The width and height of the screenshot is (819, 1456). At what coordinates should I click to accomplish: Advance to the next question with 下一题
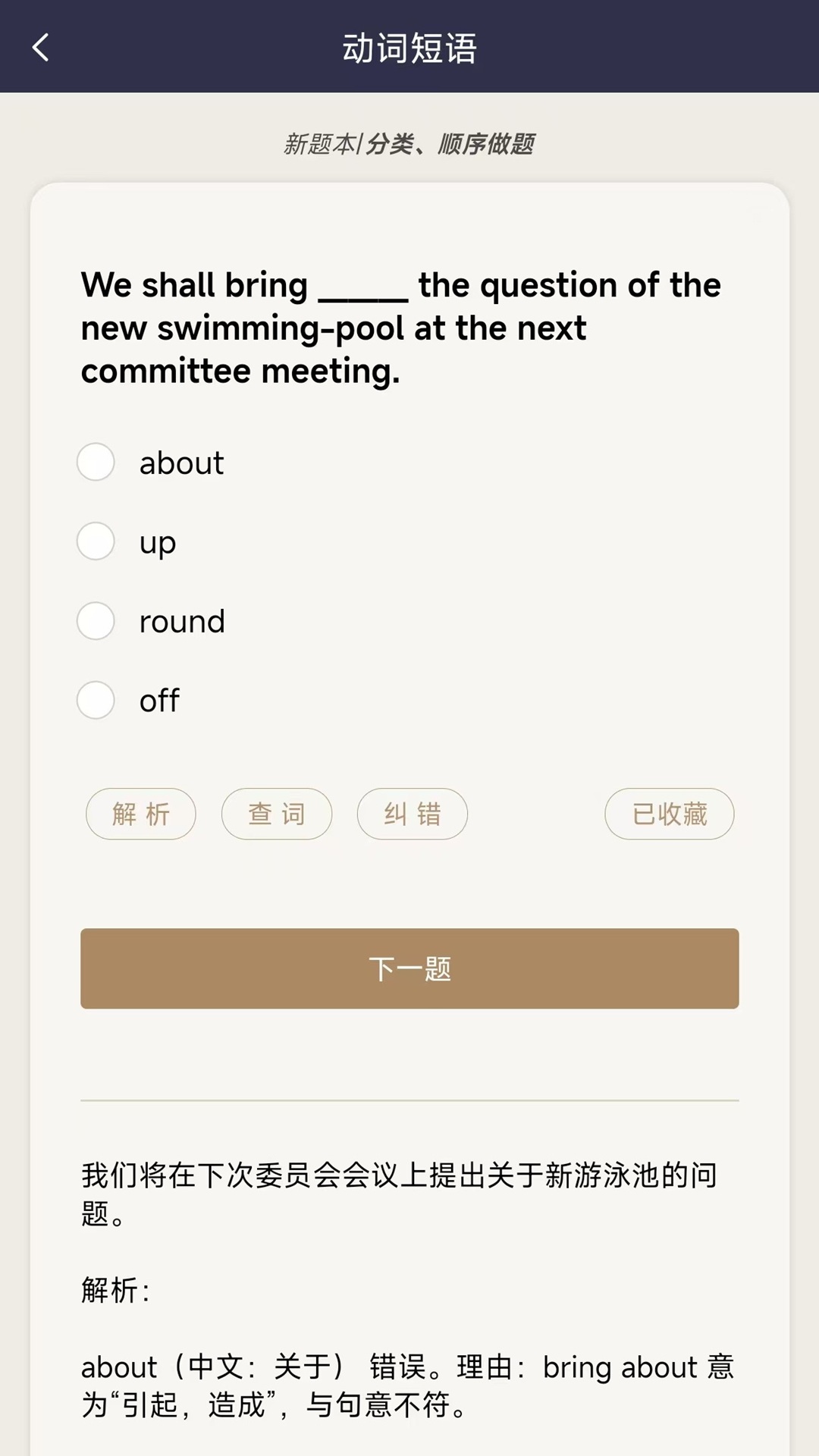409,968
